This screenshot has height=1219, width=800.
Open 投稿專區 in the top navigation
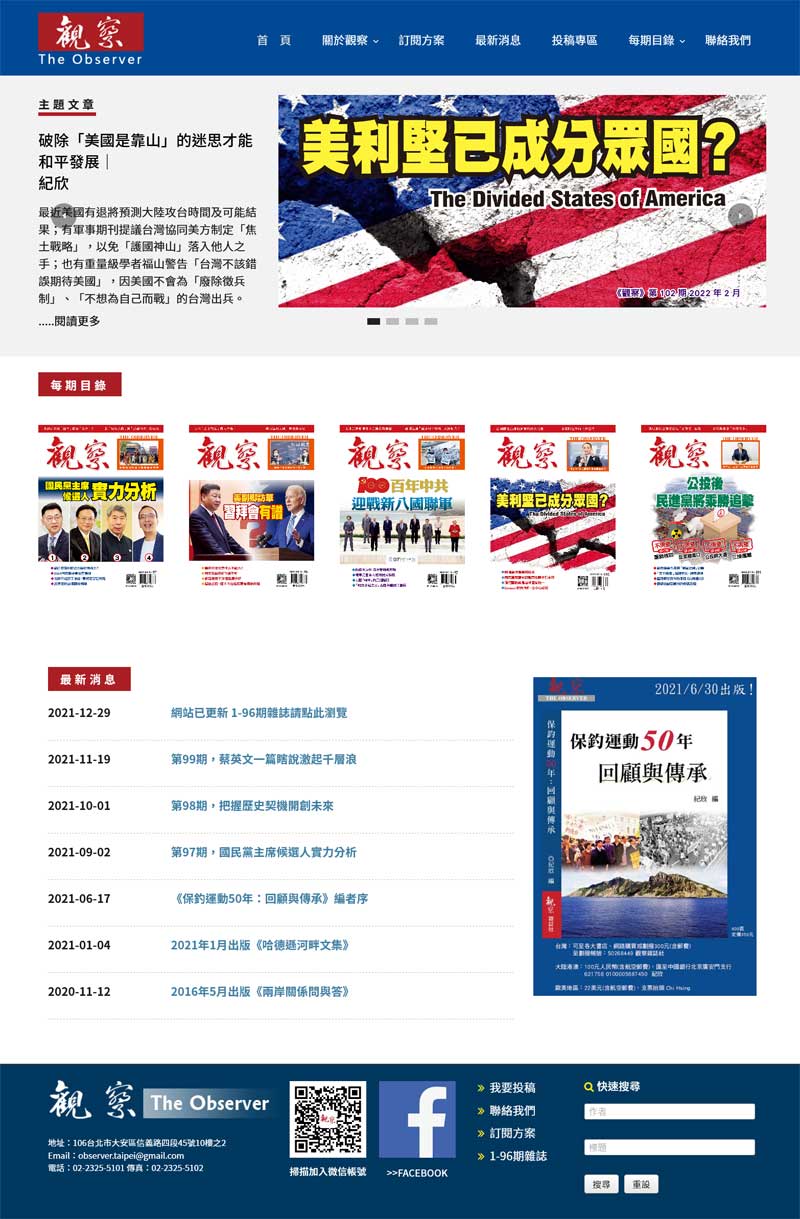pyautogui.click(x=574, y=40)
